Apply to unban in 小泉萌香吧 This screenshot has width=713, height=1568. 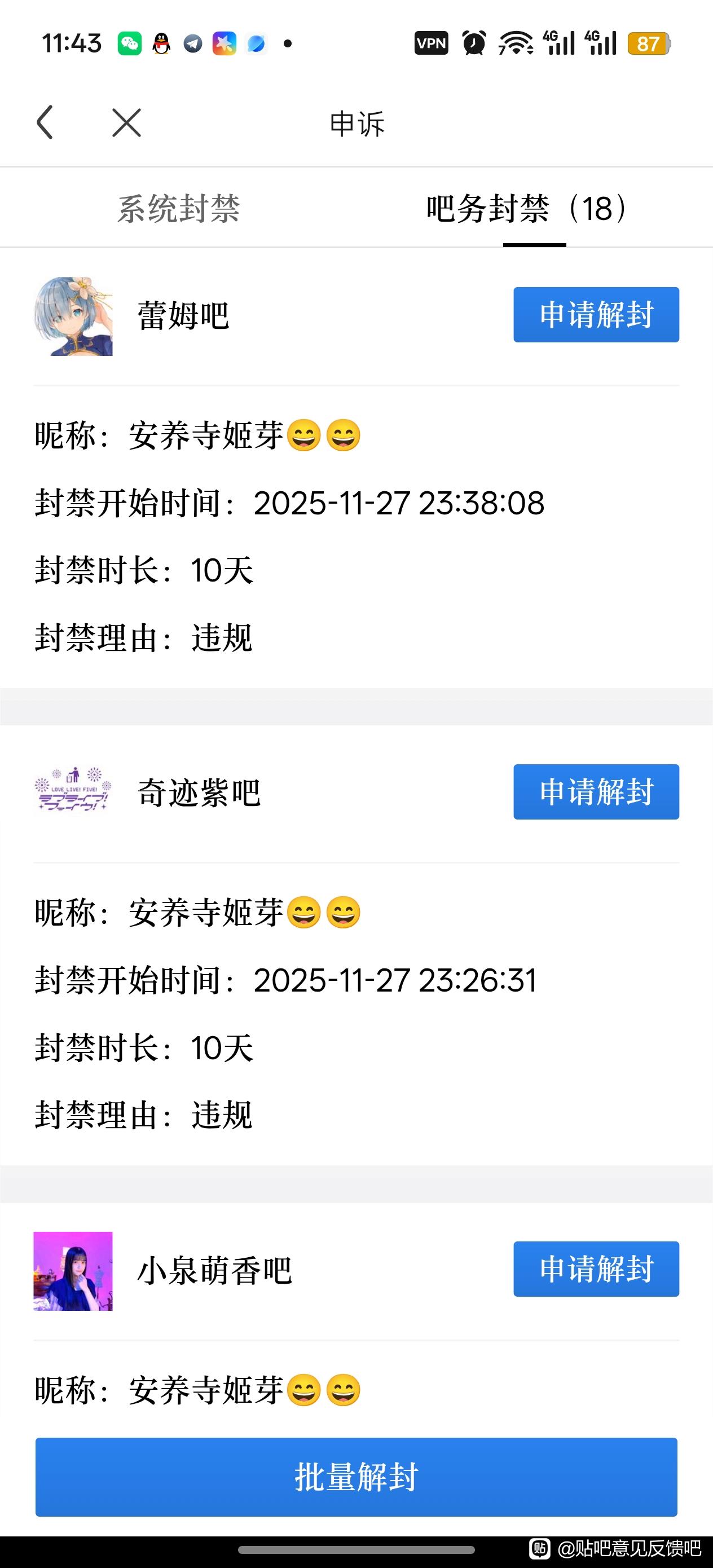[596, 1269]
